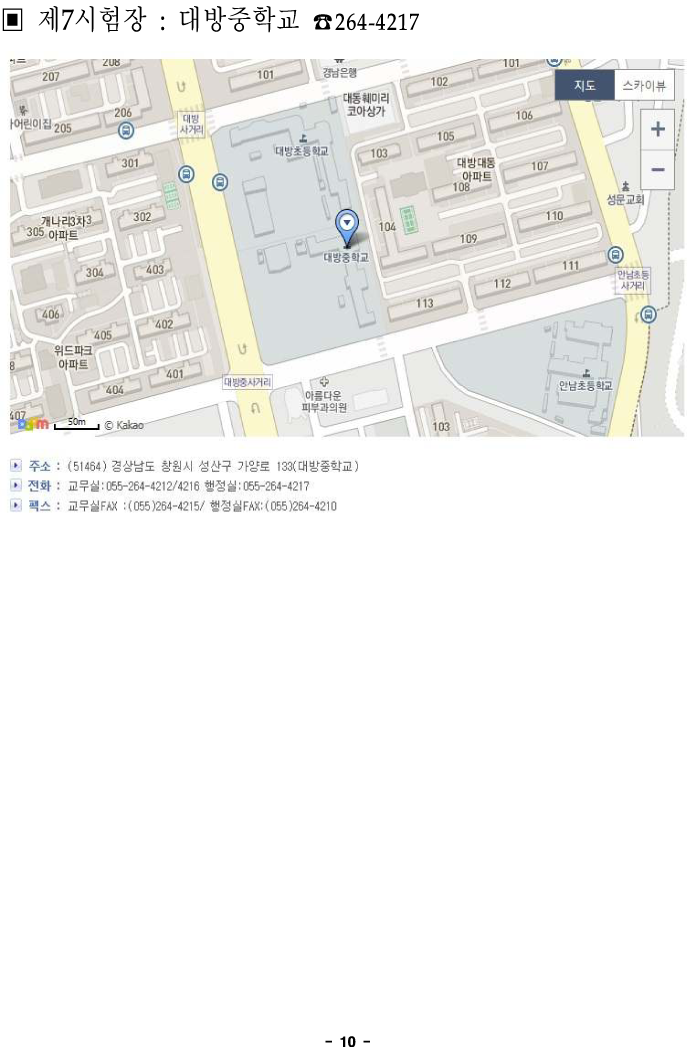Tap the 대방중학교 location marker
The height and width of the screenshot is (1047, 696).
pyautogui.click(x=347, y=225)
